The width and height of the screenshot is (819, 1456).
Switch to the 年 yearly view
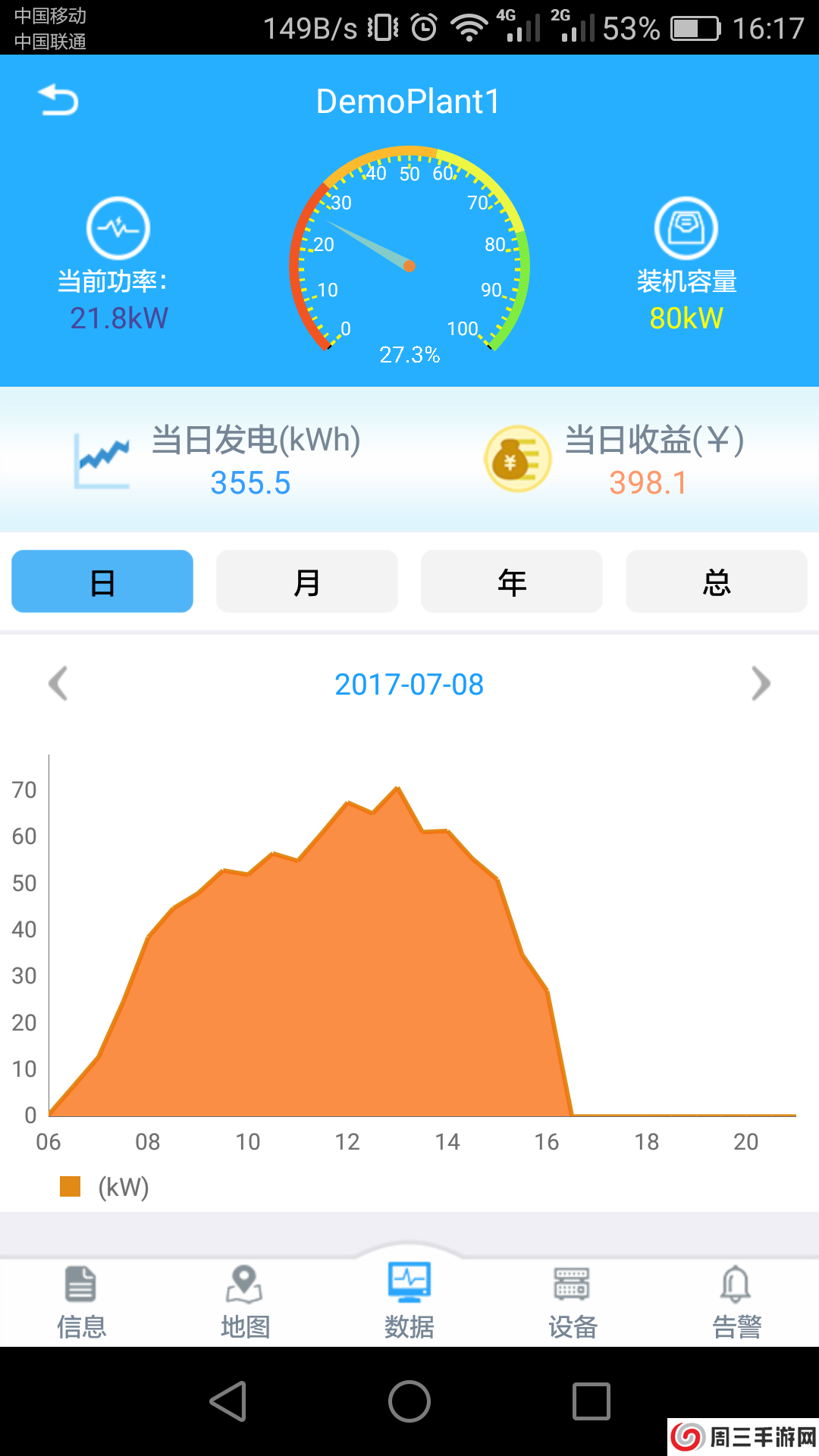pos(511,581)
